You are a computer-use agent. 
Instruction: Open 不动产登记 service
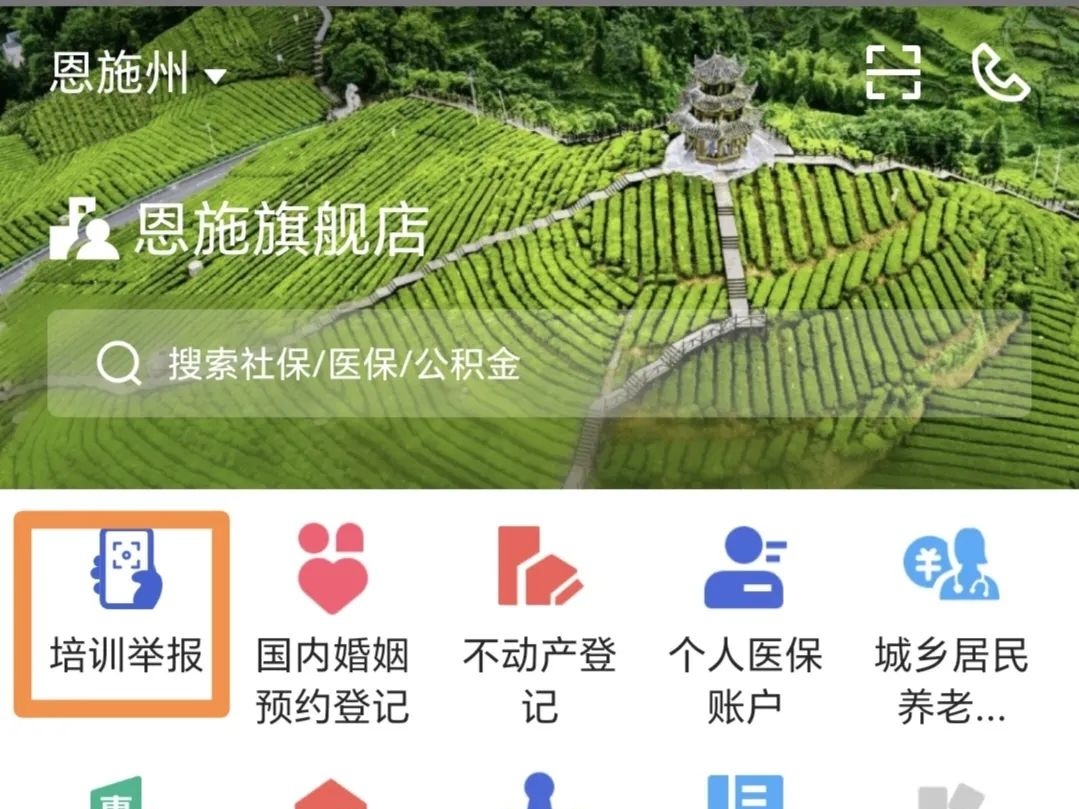(539, 620)
